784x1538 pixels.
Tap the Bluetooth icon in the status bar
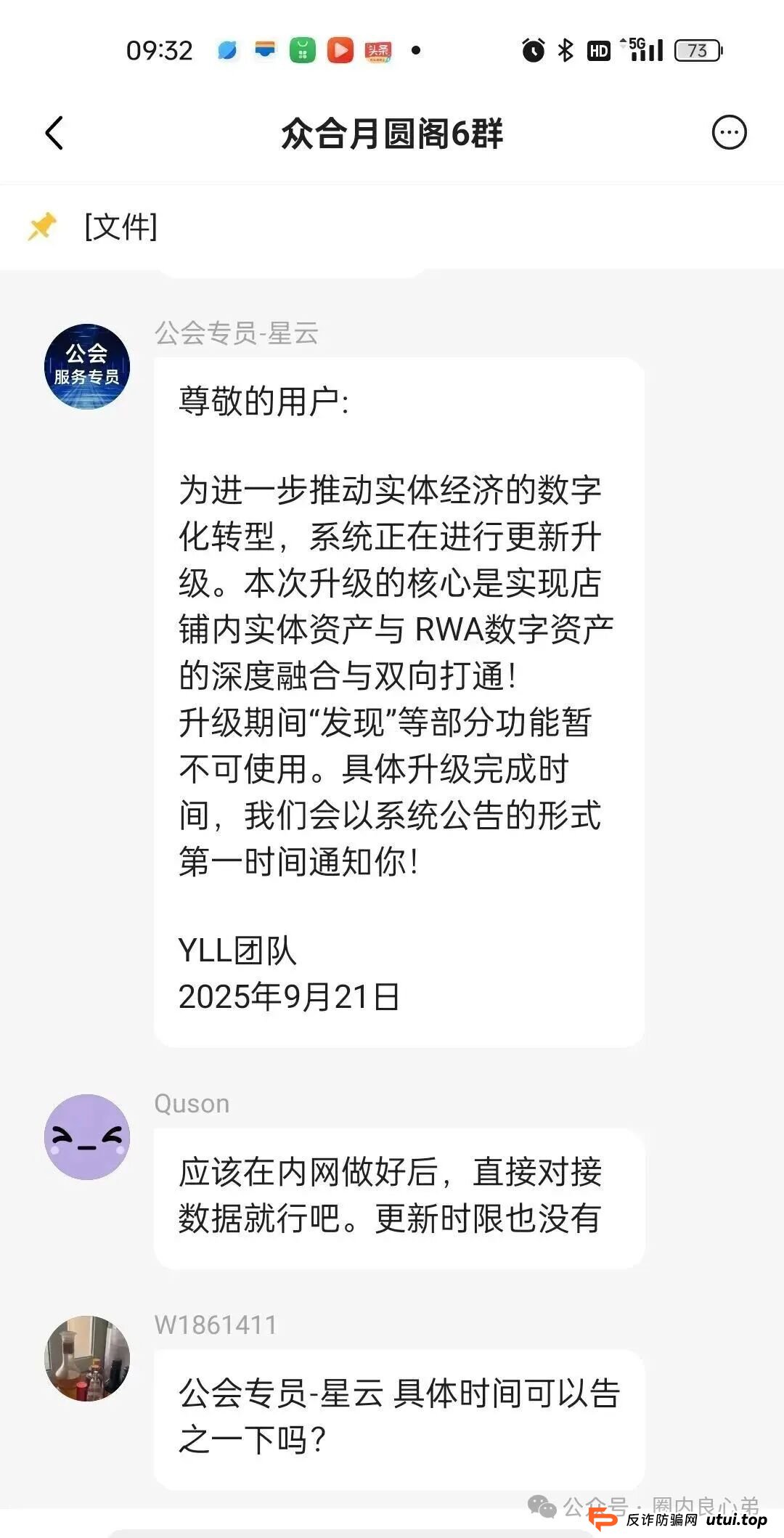(565, 49)
